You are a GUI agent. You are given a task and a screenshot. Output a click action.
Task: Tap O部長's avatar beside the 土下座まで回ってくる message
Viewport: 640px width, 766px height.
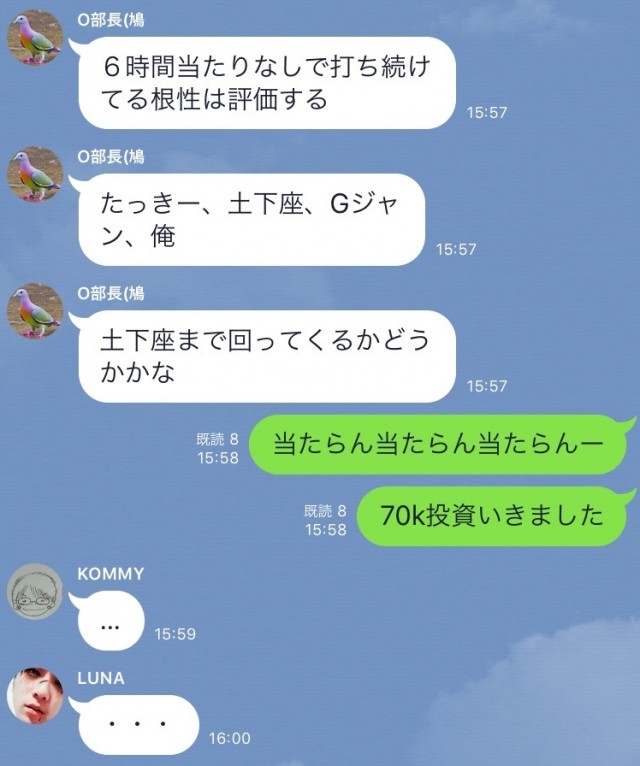coord(36,312)
